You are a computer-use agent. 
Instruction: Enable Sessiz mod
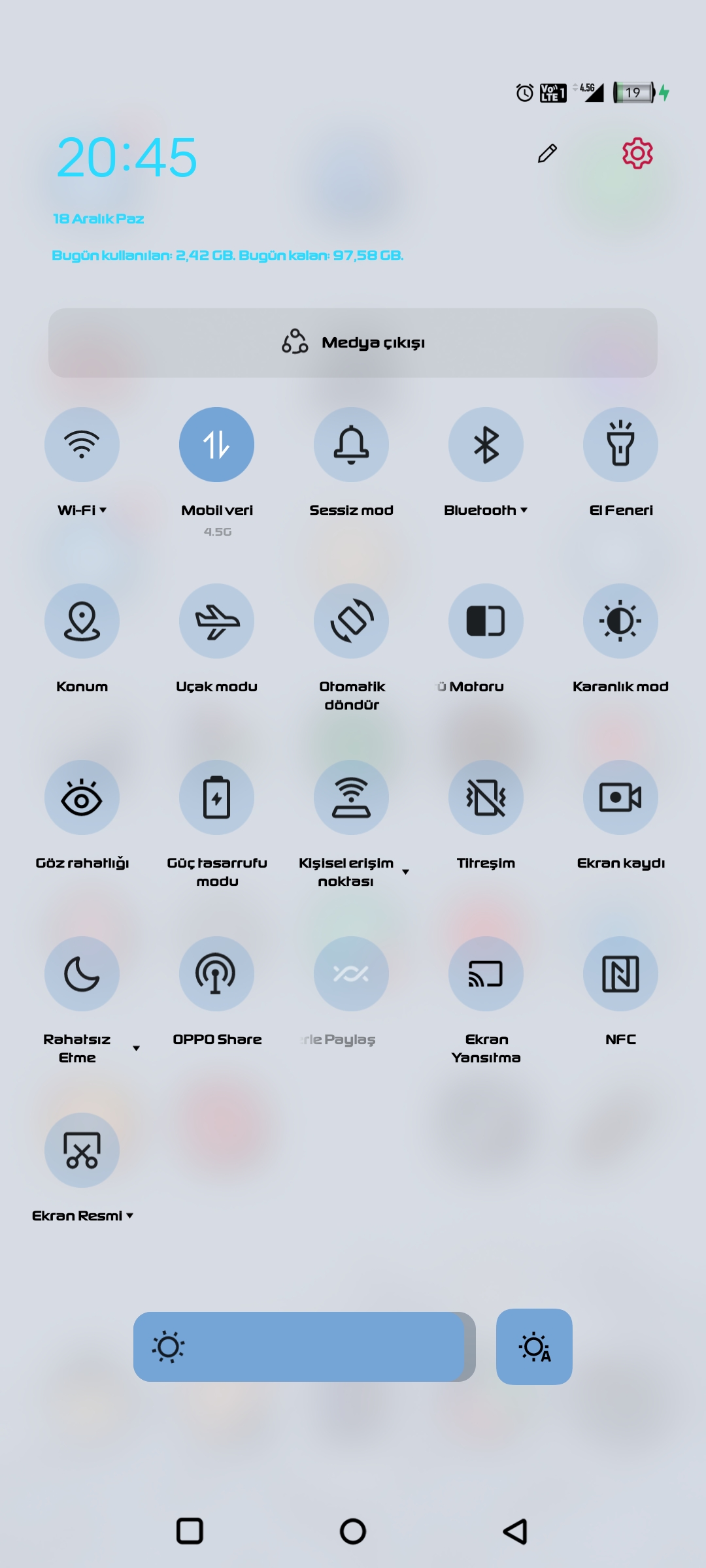351,445
